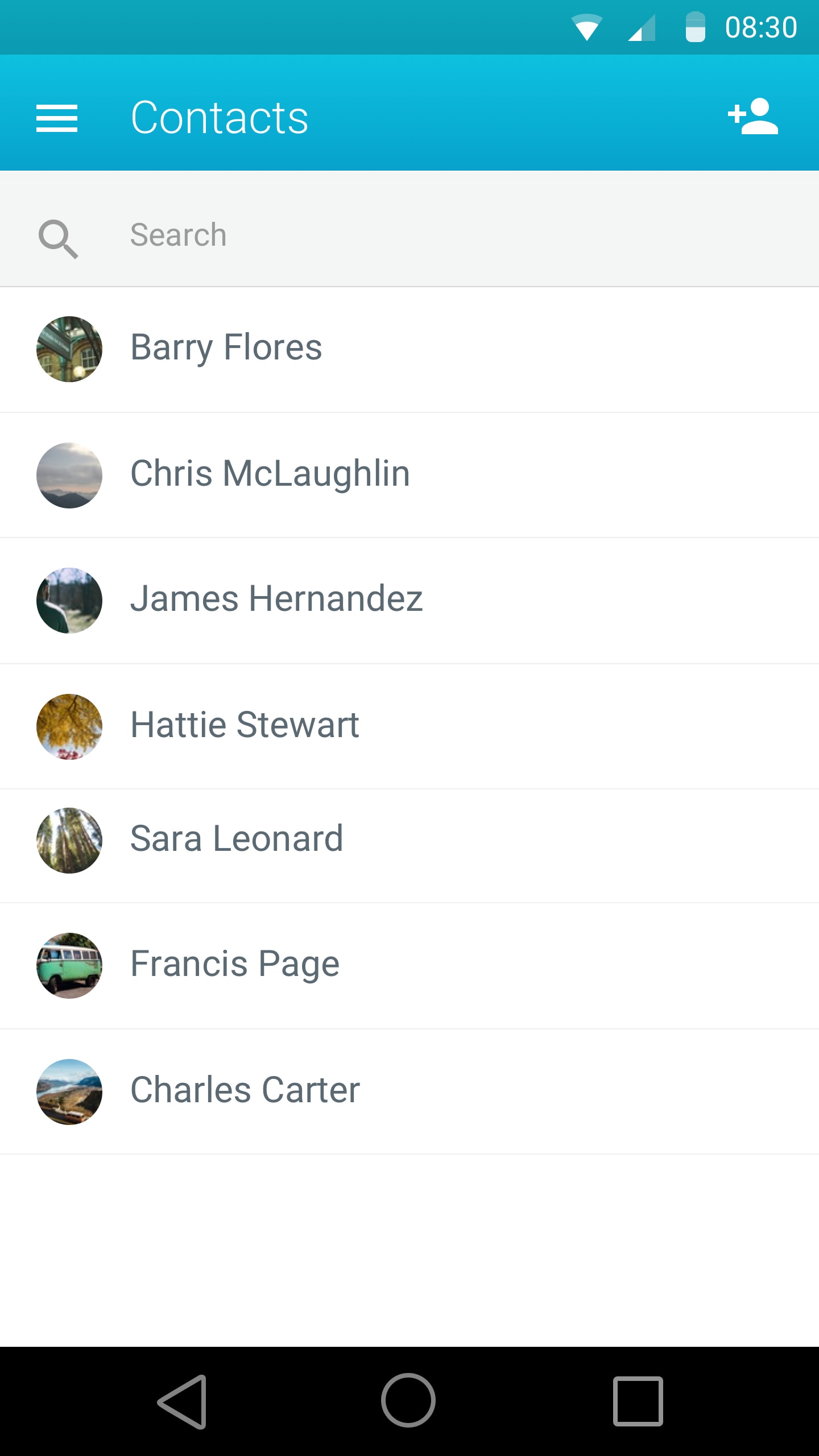Add a new contact
Image resolution: width=819 pixels, height=1456 pixels.
click(753, 117)
